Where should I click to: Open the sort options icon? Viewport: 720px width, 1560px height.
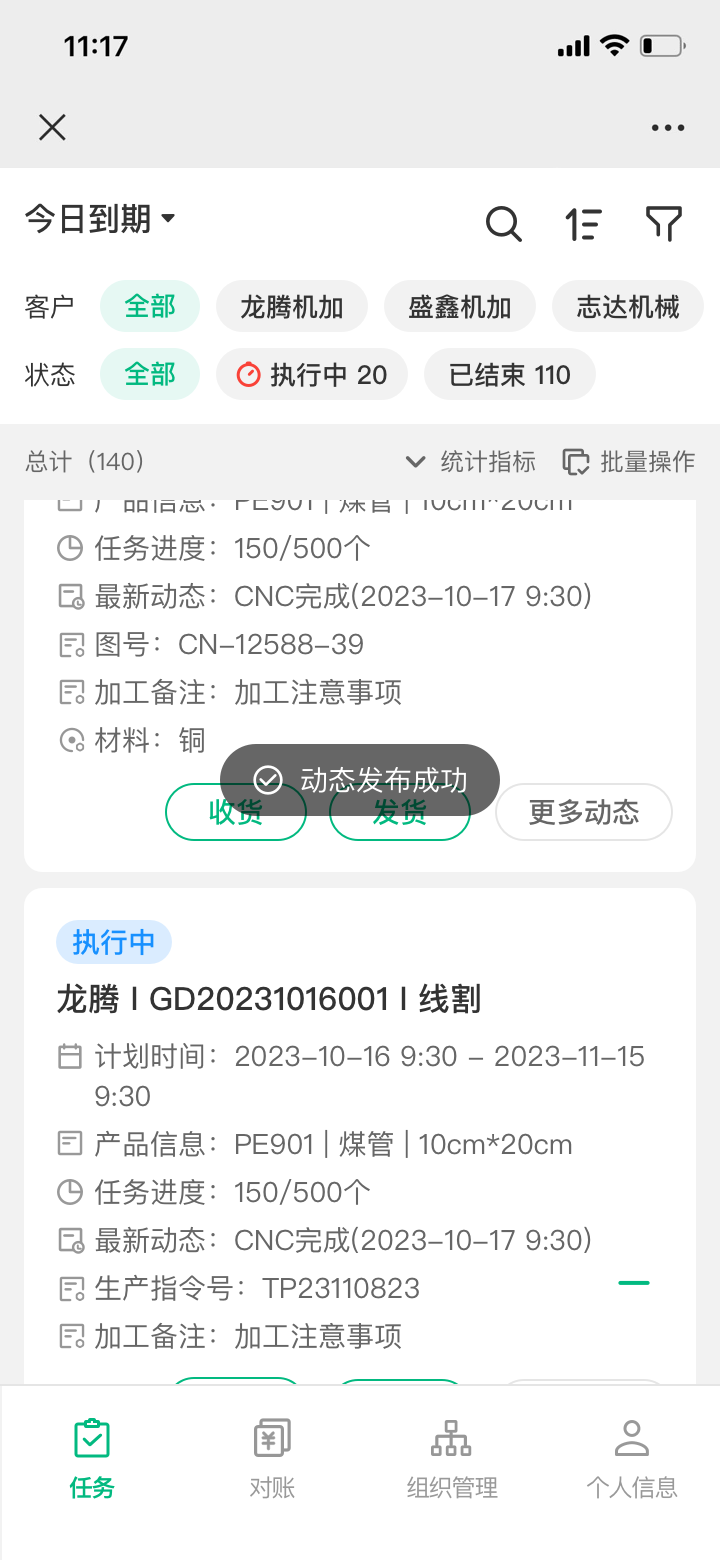coord(583,226)
